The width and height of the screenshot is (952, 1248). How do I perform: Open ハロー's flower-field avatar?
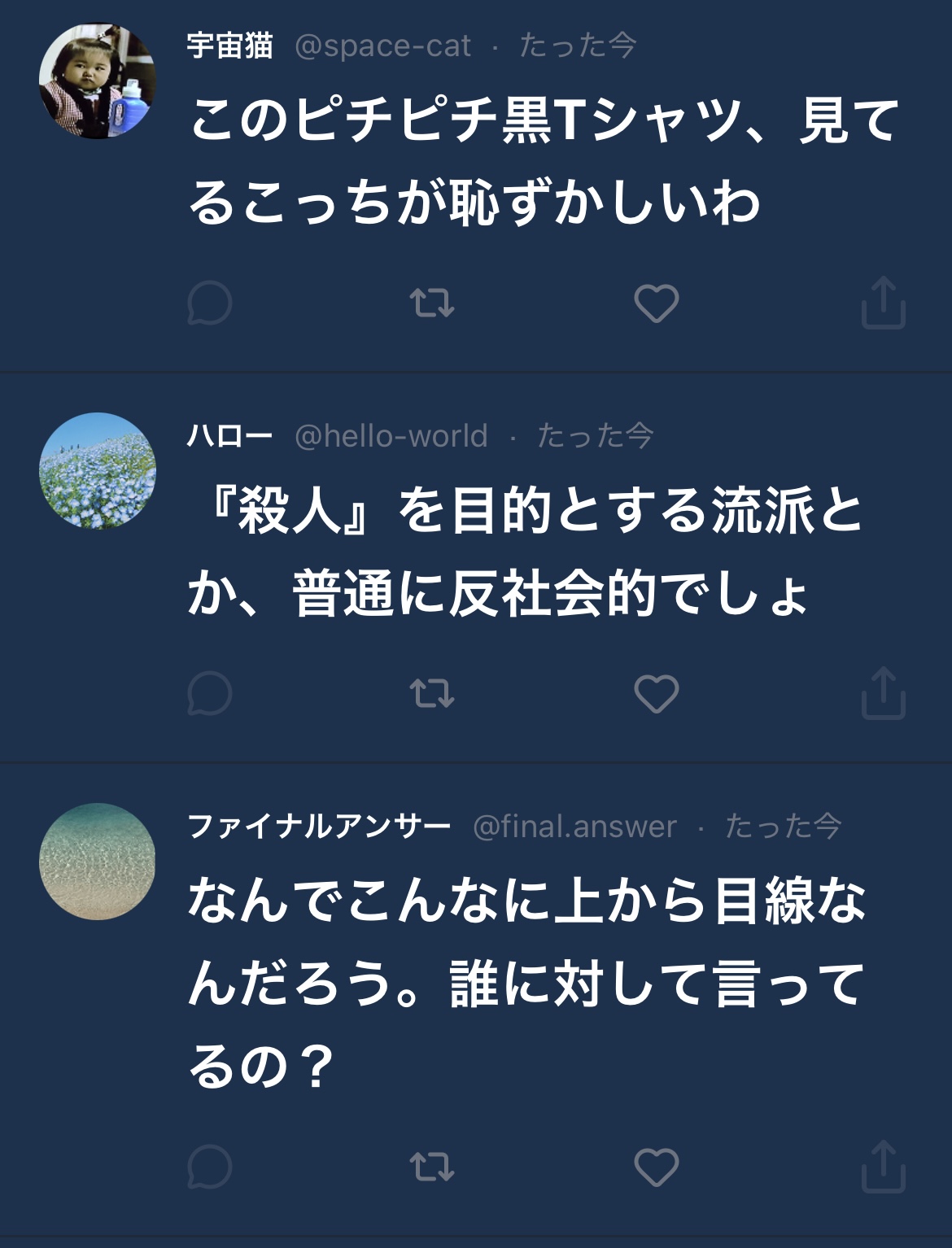click(97, 471)
